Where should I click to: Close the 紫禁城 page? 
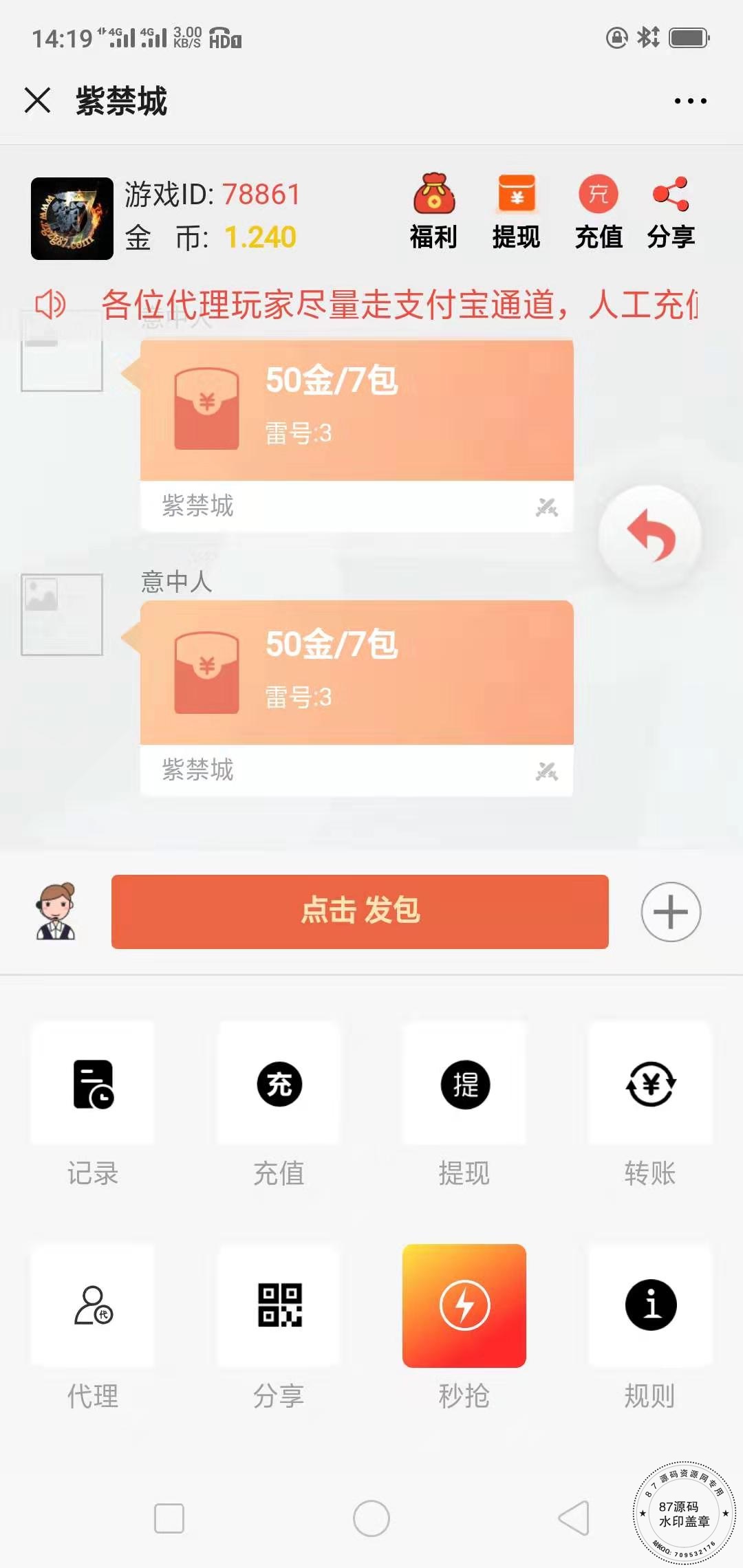pyautogui.click(x=38, y=100)
